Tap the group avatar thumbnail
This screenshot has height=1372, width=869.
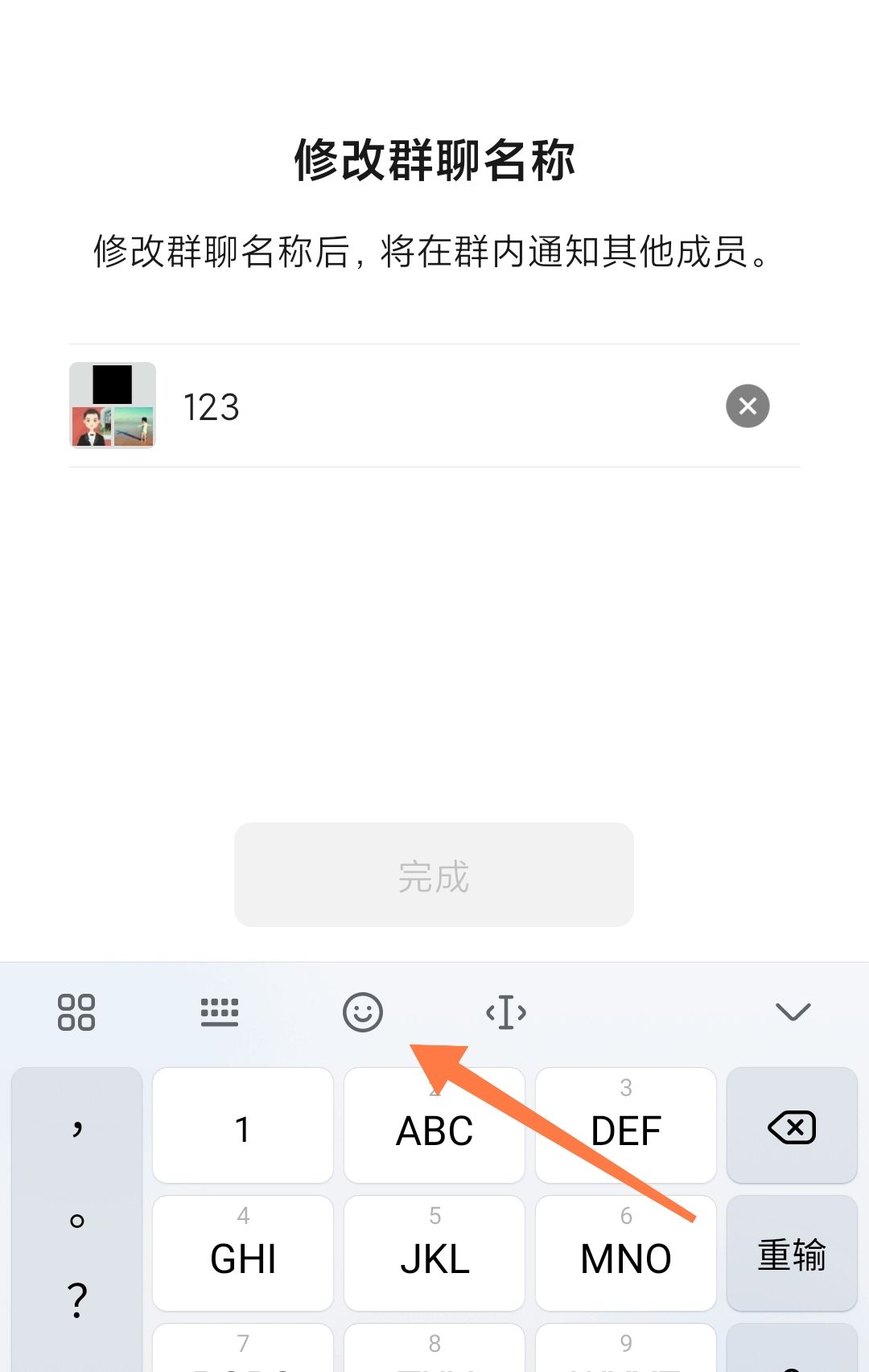112,406
